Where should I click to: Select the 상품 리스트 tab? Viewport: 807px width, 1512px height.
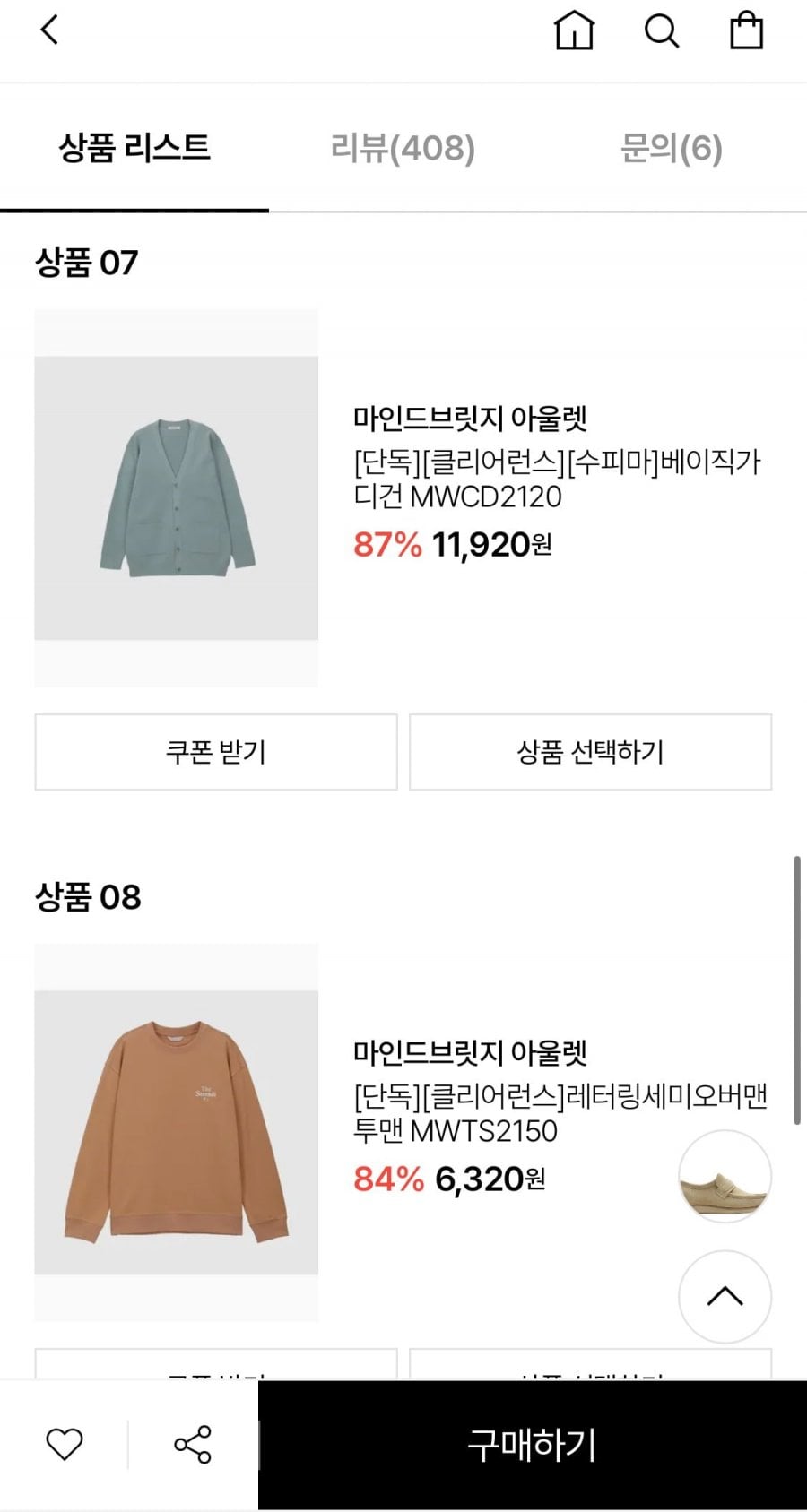click(x=134, y=148)
